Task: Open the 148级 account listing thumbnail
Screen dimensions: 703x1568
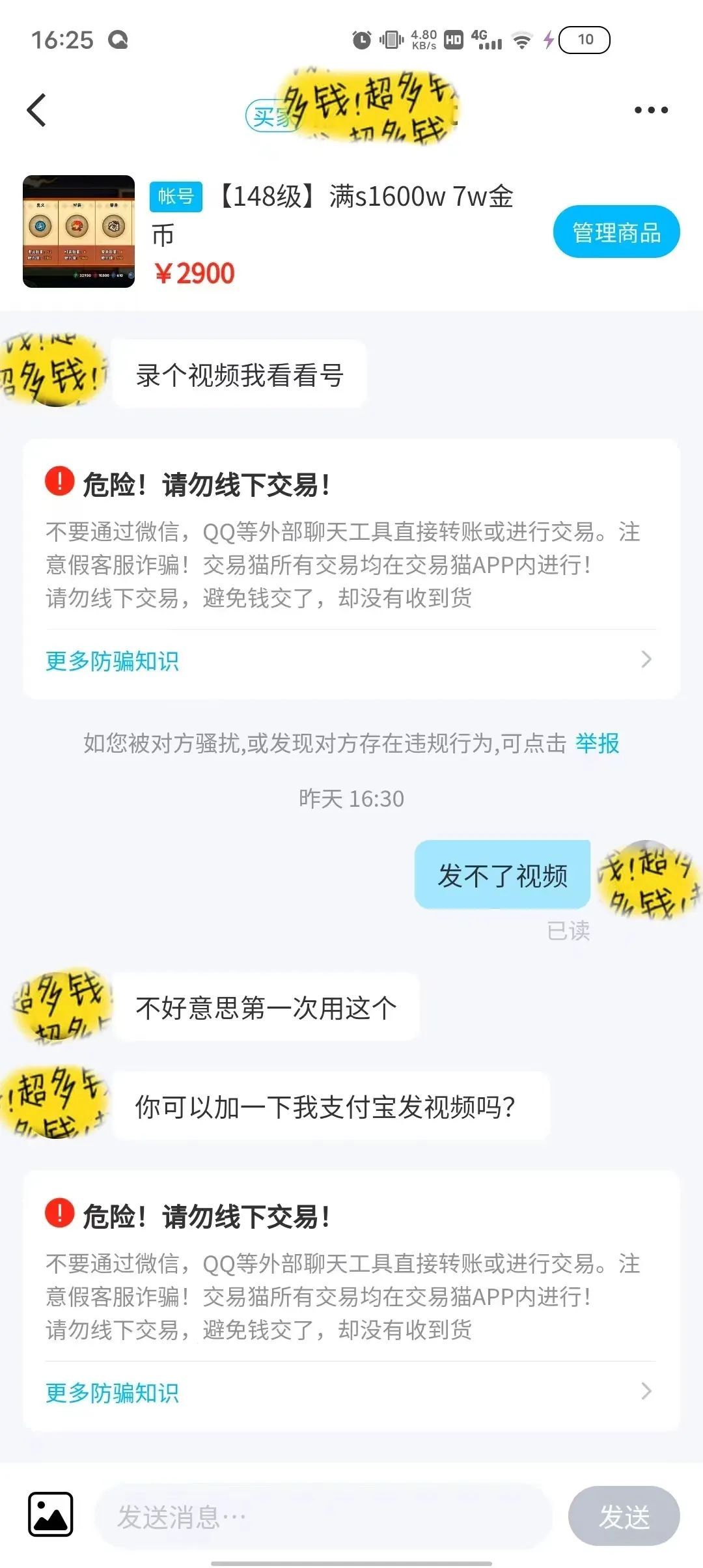Action: 79,232
